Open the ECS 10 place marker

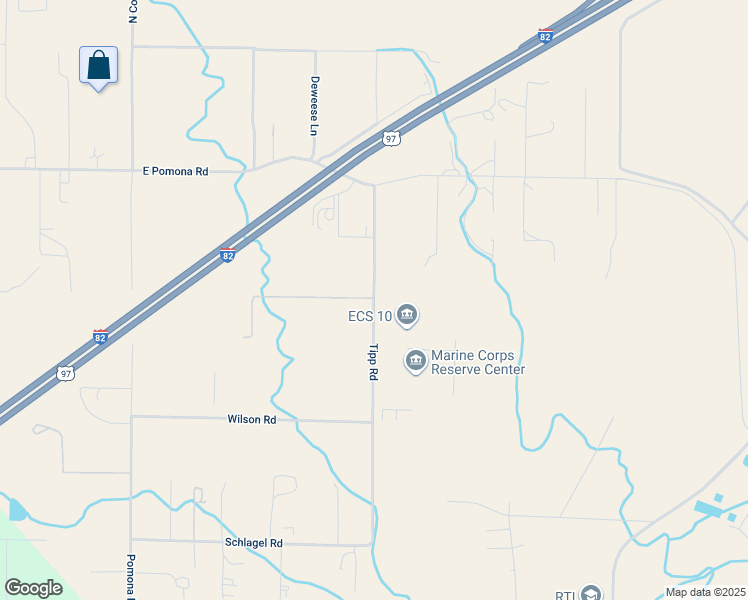[407, 316]
